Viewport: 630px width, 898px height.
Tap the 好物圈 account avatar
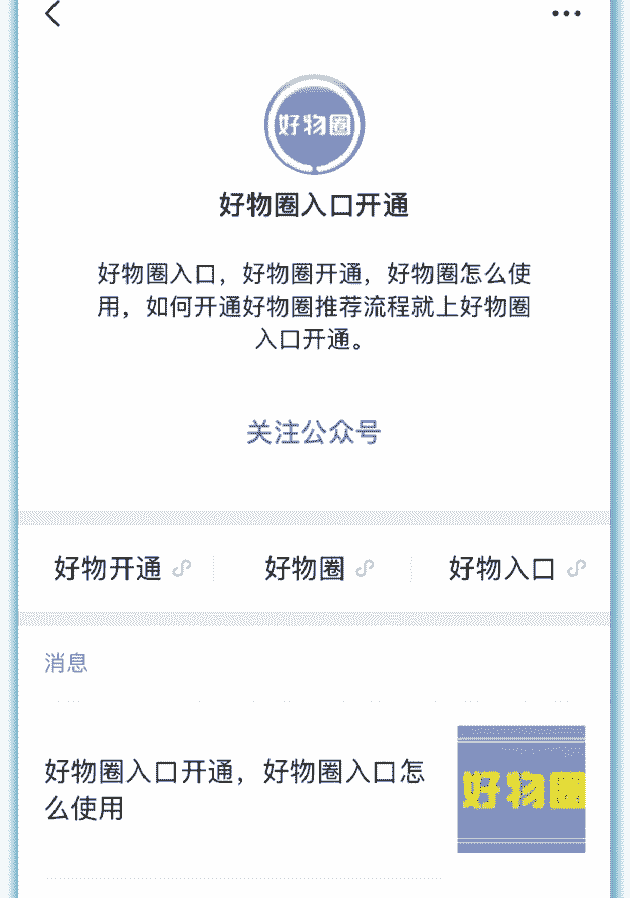coord(314,125)
